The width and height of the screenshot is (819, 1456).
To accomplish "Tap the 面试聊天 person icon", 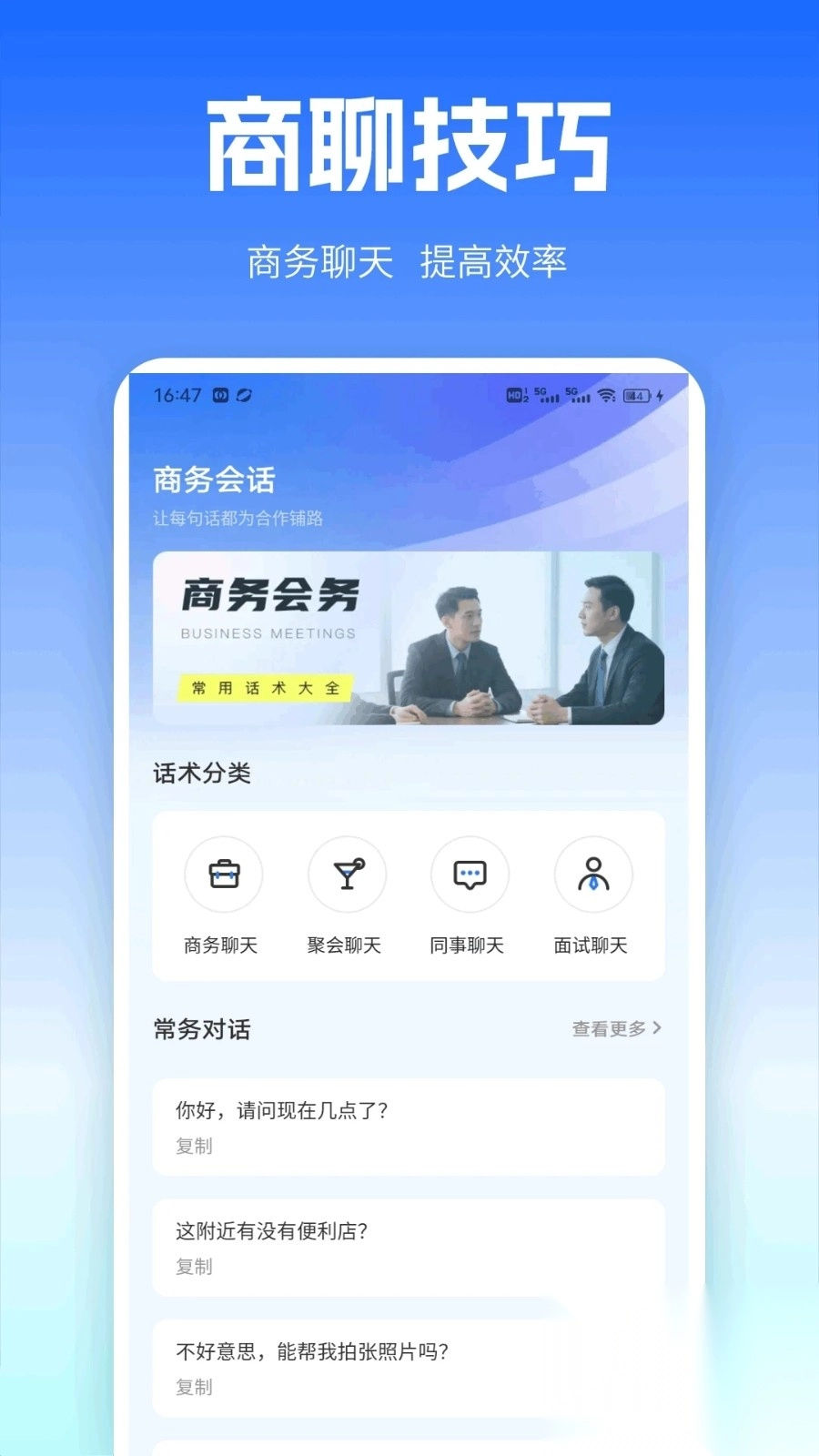I will pos(592,875).
